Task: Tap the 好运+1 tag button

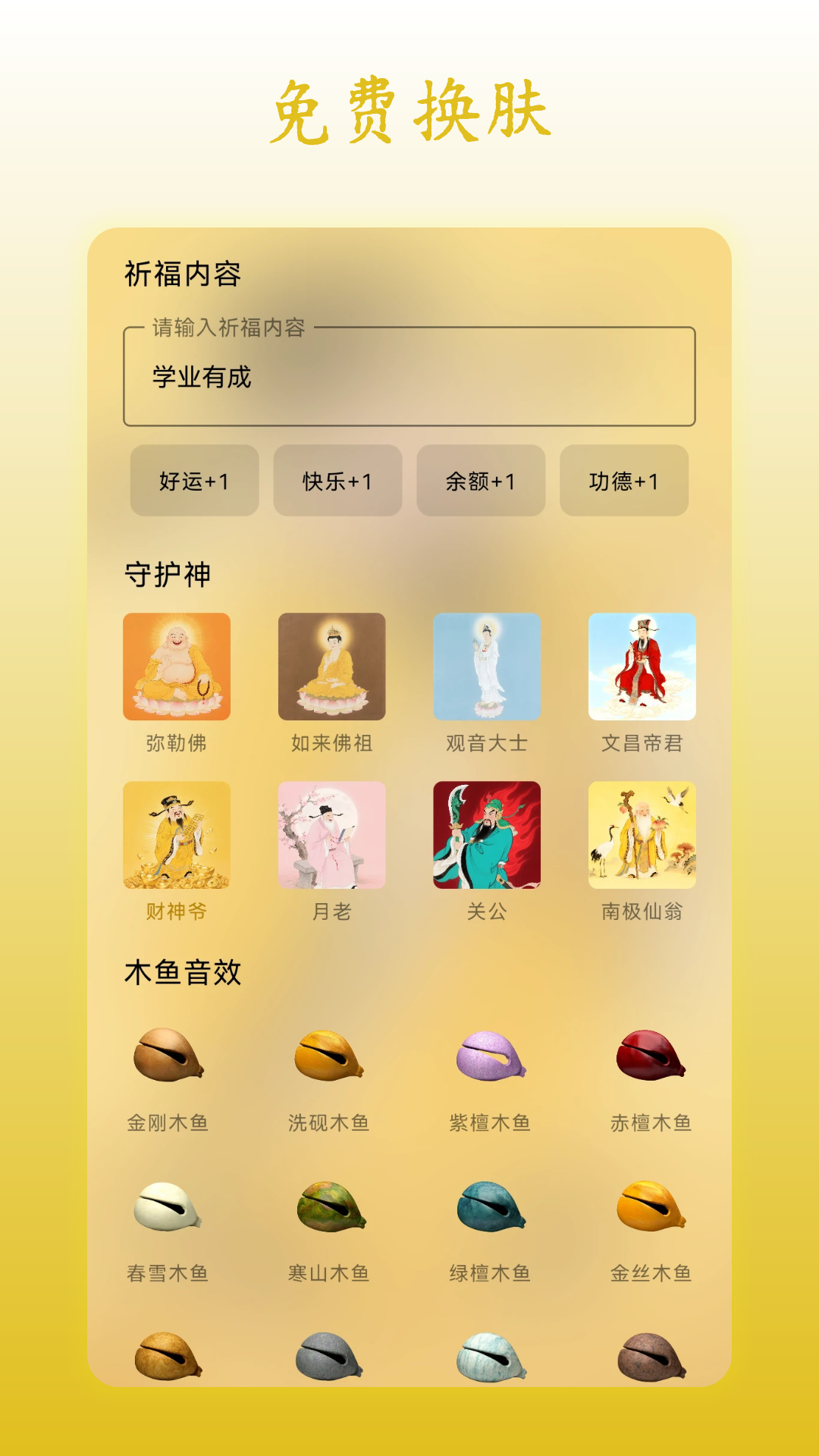Action: (194, 482)
